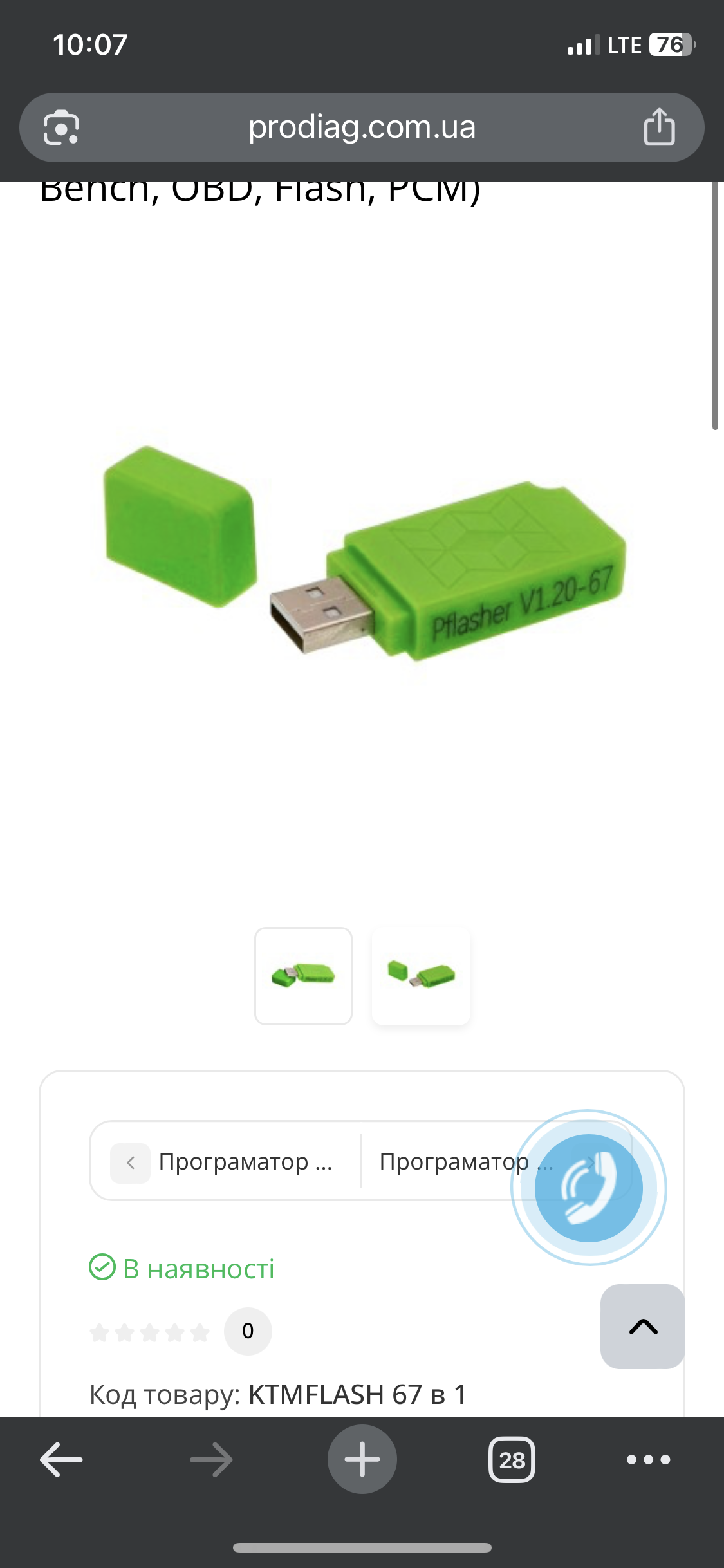Screen dimensions: 724x1568
Task: Go to previous product via left chevron
Action: coord(130,1162)
